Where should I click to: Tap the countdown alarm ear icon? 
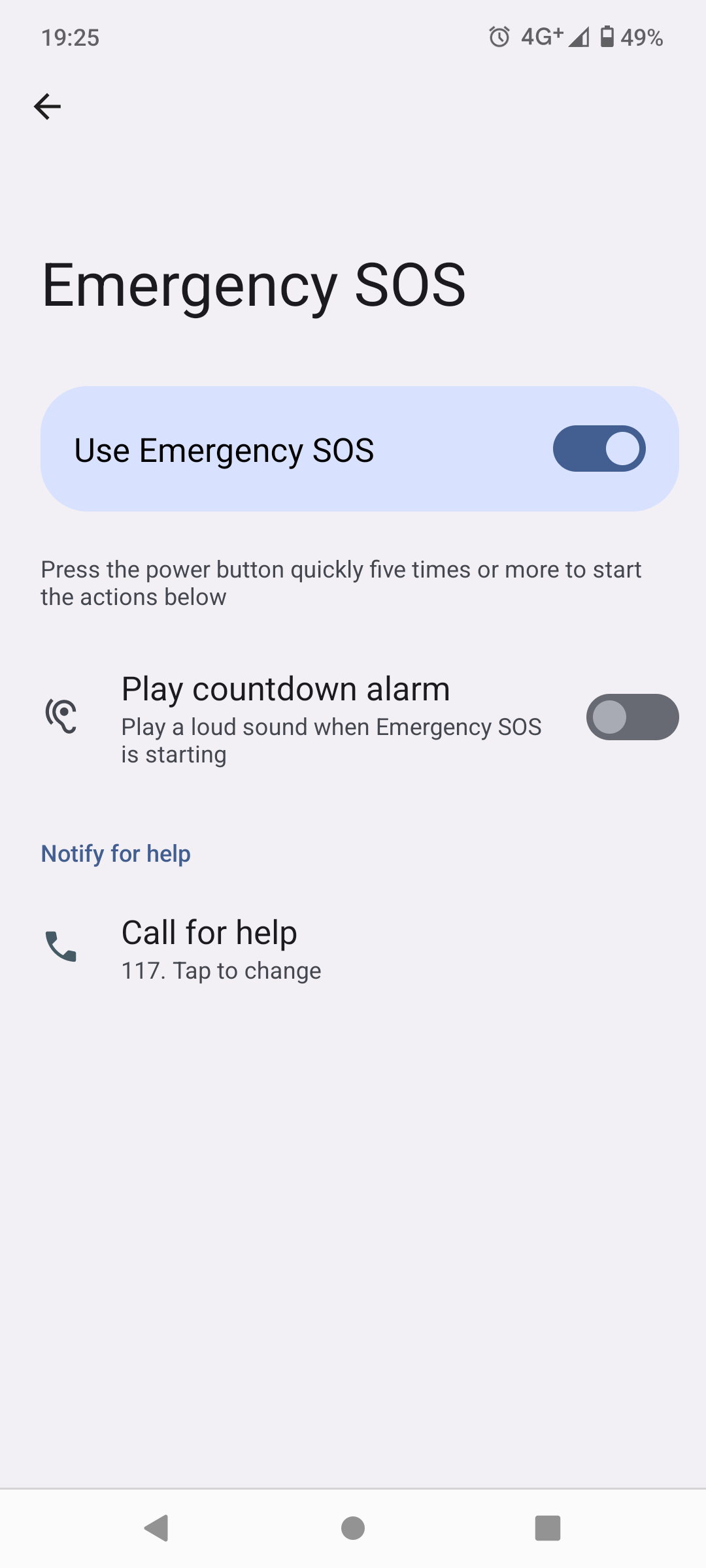(62, 717)
